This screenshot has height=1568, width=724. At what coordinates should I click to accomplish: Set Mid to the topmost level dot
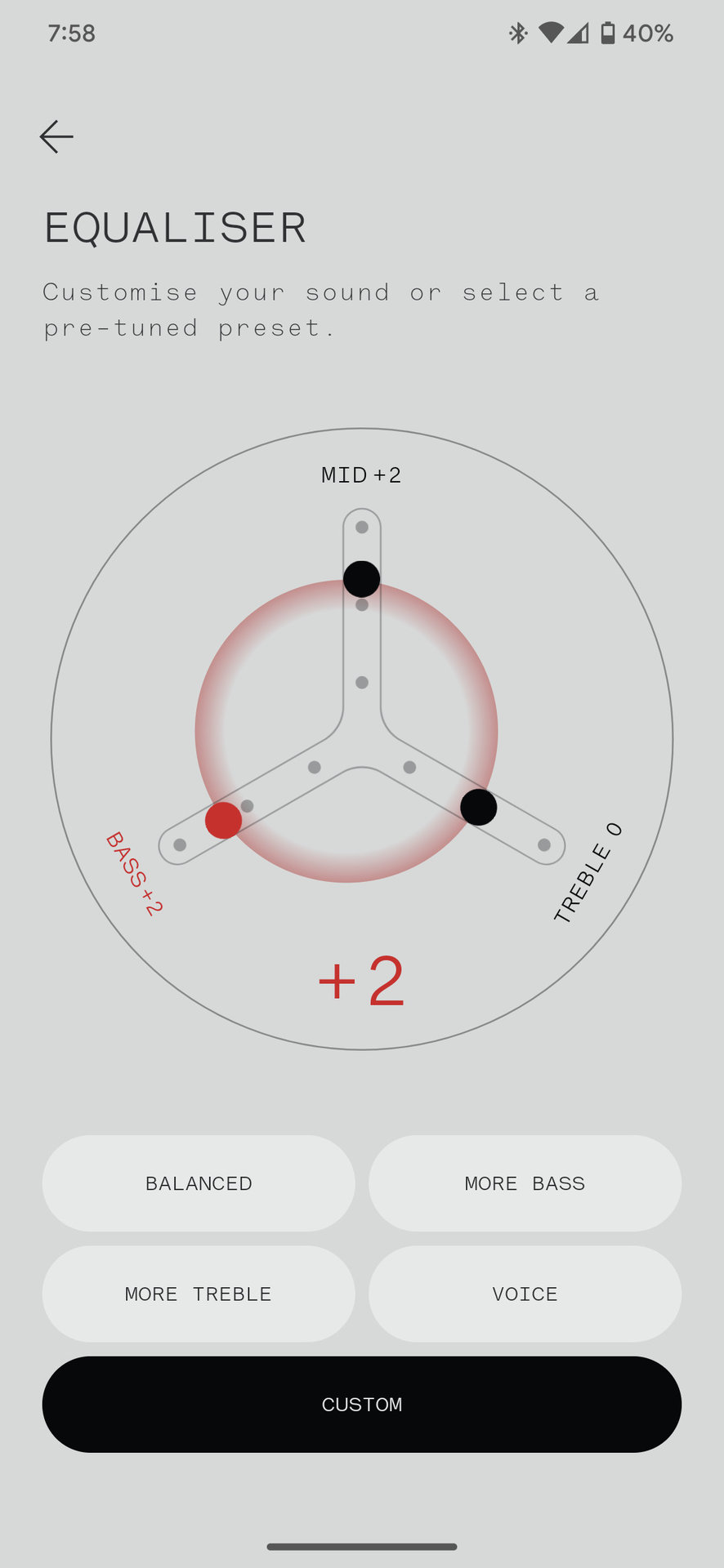362,528
